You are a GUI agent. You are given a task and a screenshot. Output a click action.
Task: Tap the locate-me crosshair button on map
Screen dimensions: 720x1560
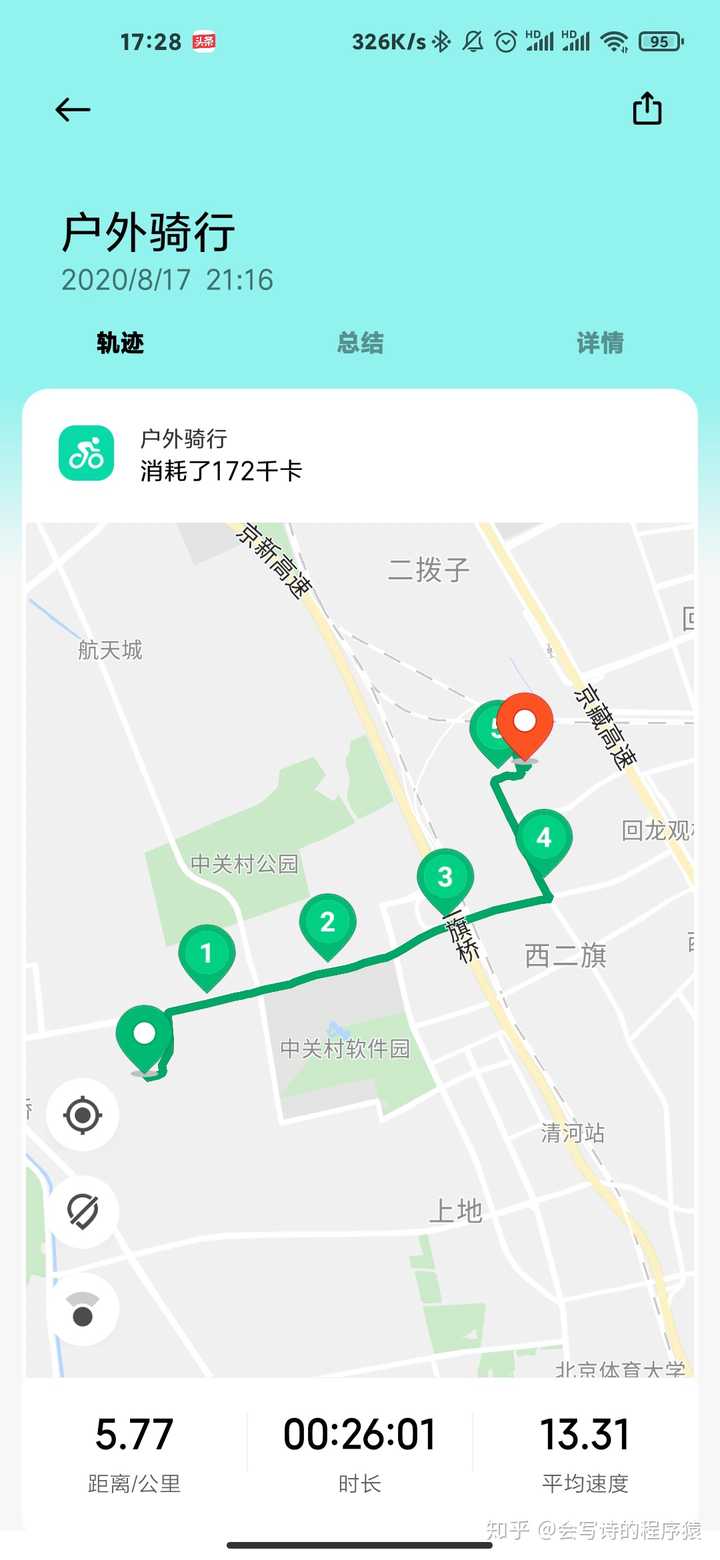tap(81, 1114)
